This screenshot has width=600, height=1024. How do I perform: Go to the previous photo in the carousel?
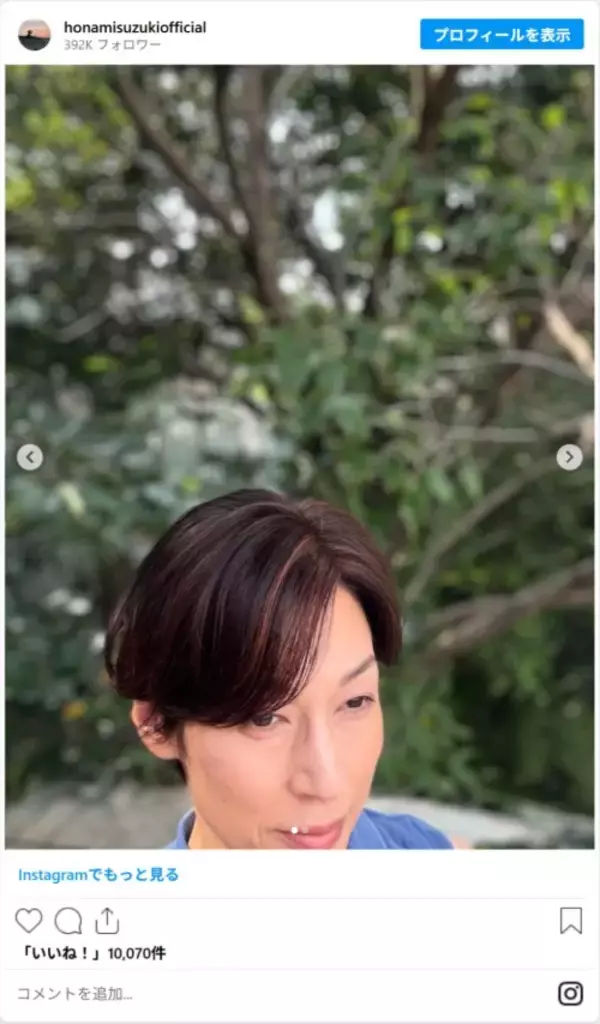30,457
